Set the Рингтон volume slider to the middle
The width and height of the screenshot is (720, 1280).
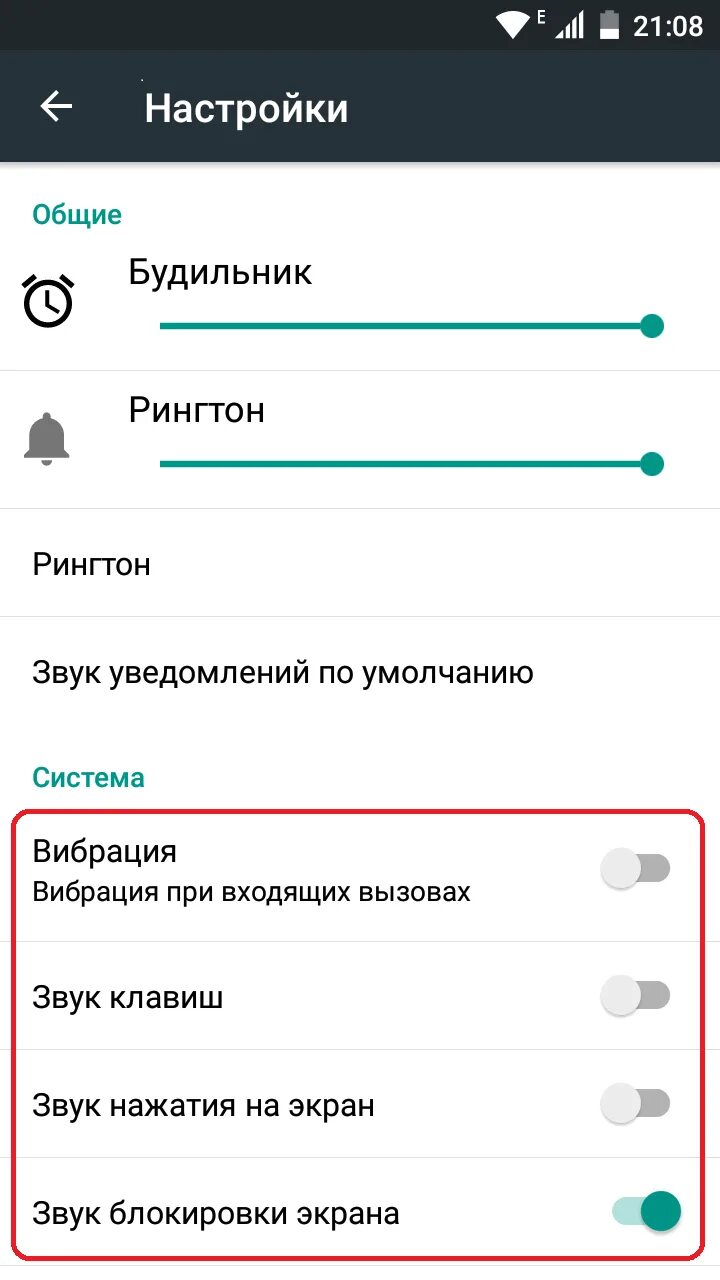pos(406,464)
